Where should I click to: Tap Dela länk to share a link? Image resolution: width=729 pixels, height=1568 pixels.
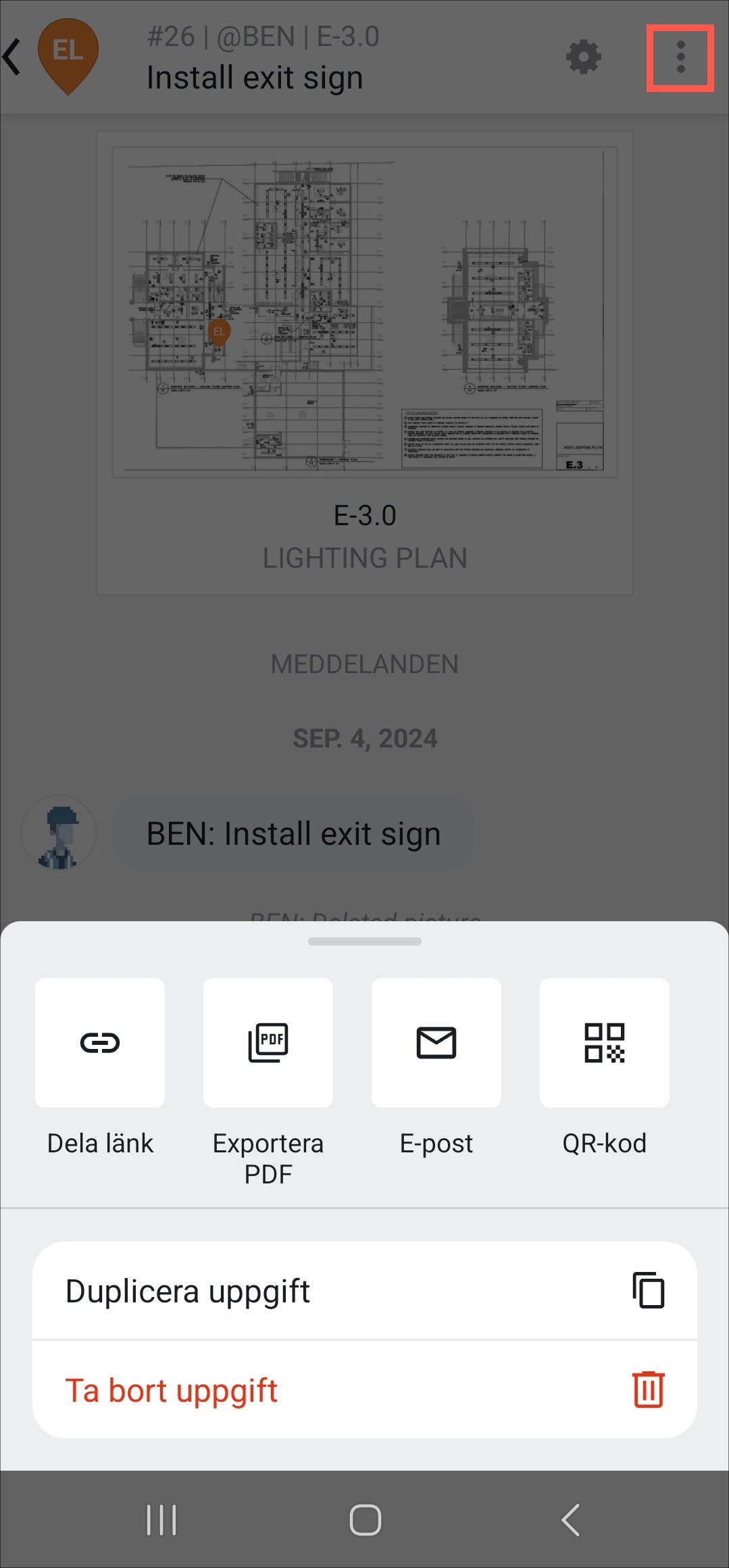point(100,1043)
